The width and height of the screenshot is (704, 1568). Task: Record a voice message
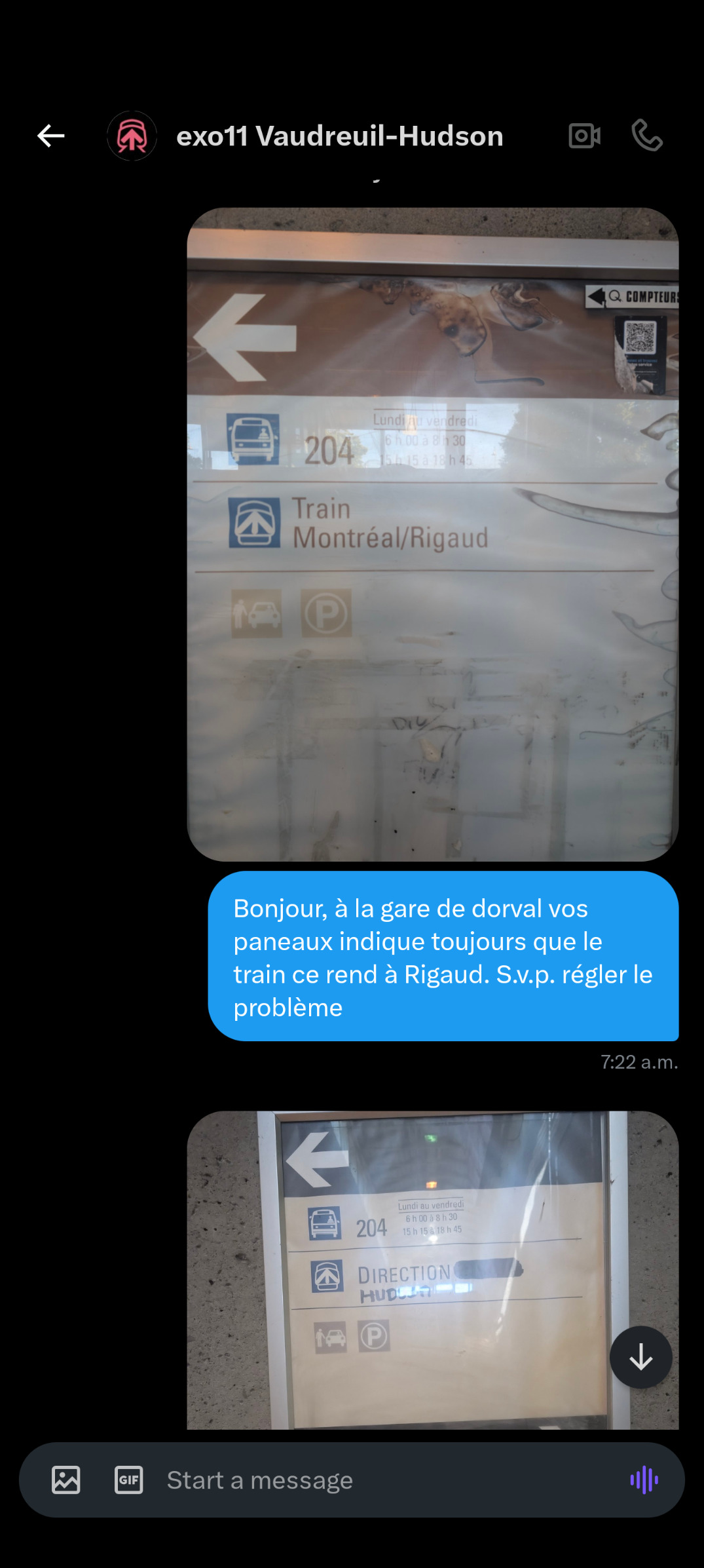(644, 1480)
